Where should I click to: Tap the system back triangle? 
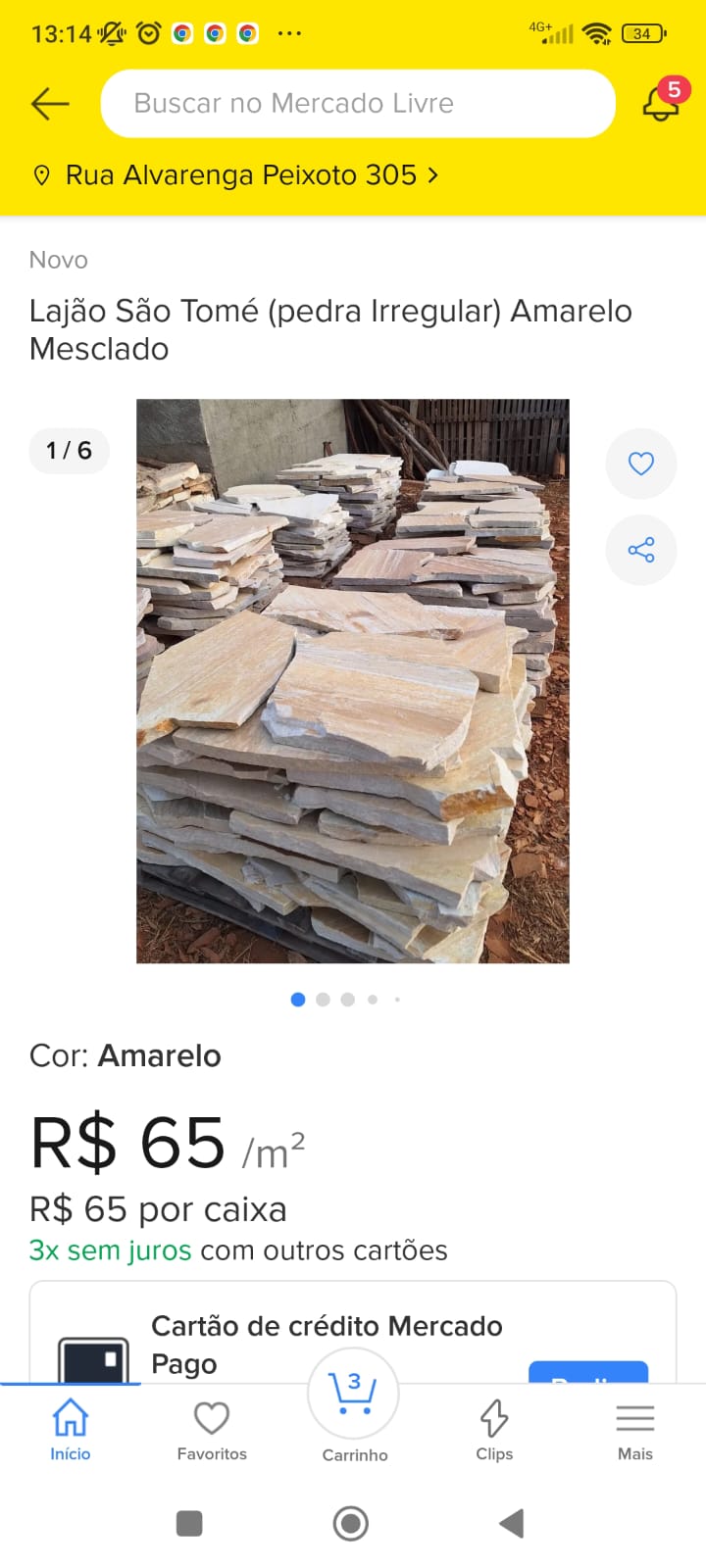[511, 1524]
